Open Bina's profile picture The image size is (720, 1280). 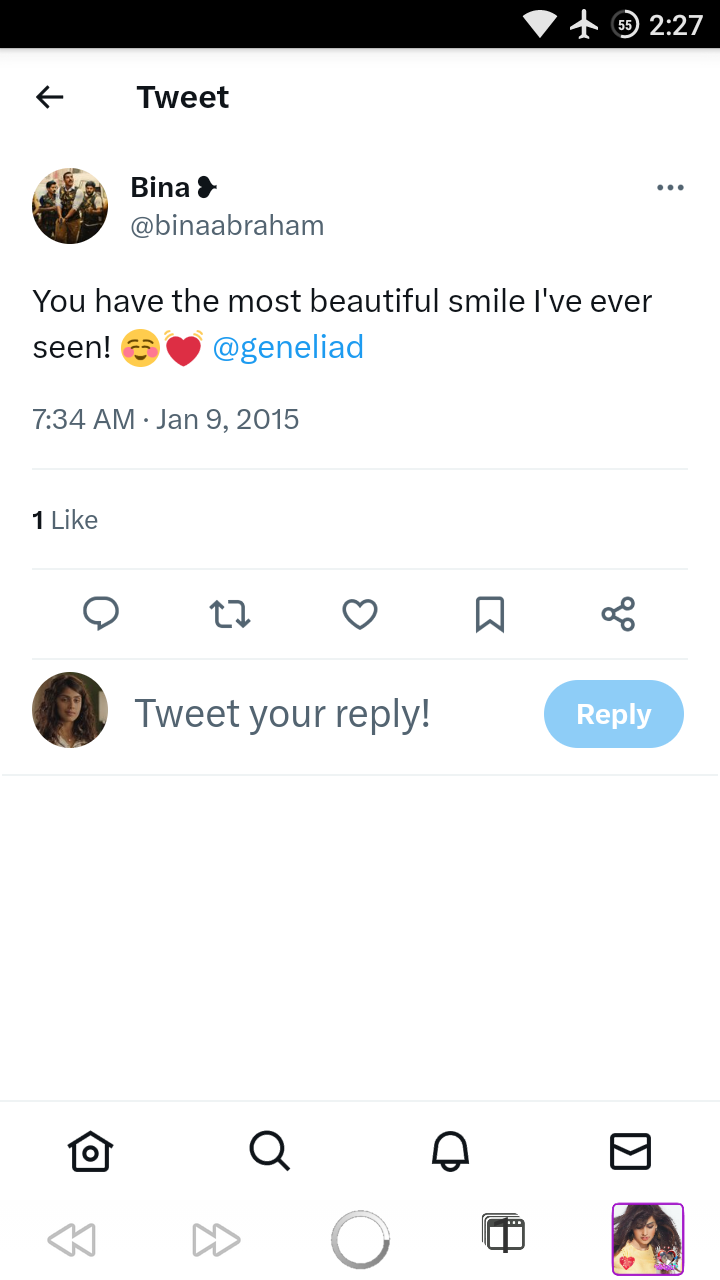click(70, 206)
